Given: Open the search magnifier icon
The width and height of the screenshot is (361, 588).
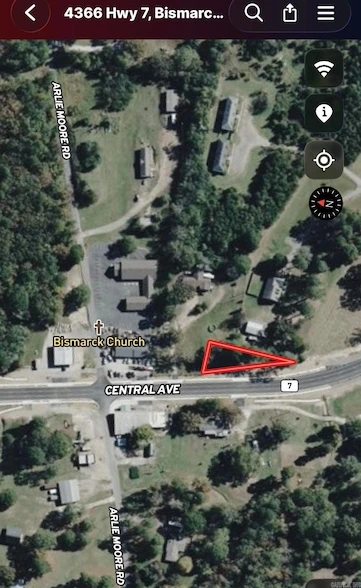Looking at the screenshot, I should click(253, 14).
